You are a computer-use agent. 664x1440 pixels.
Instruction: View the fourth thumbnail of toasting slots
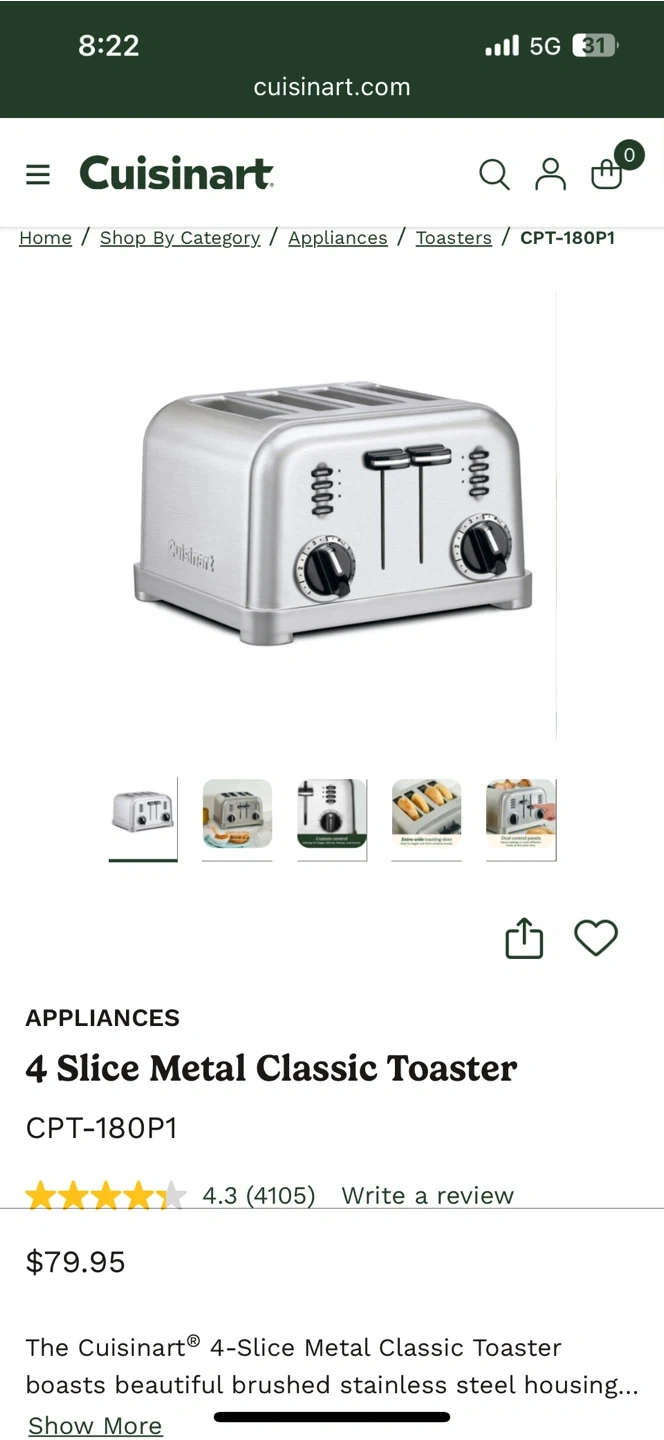point(427,813)
